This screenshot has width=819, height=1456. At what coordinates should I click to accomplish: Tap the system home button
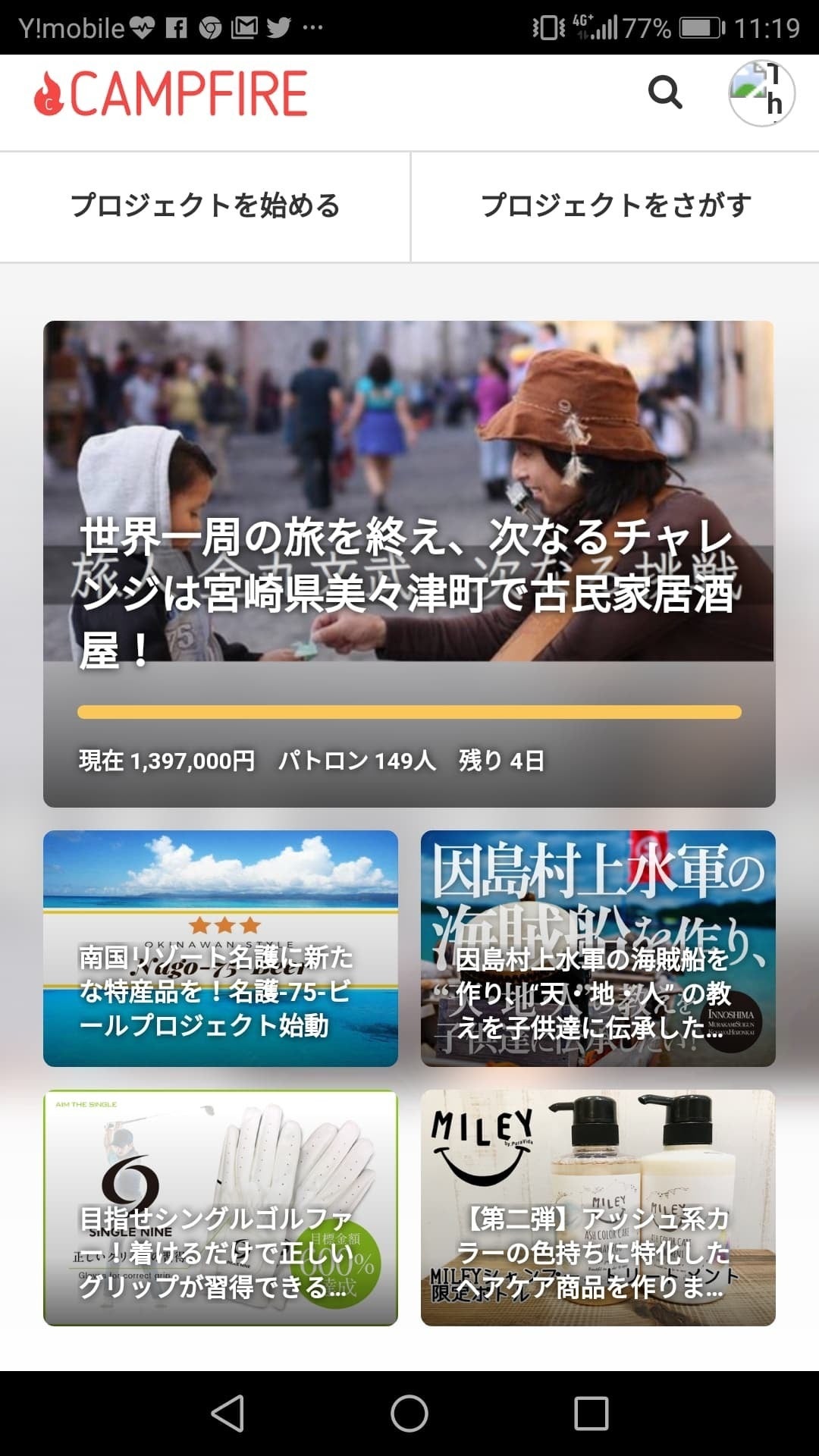click(409, 1414)
